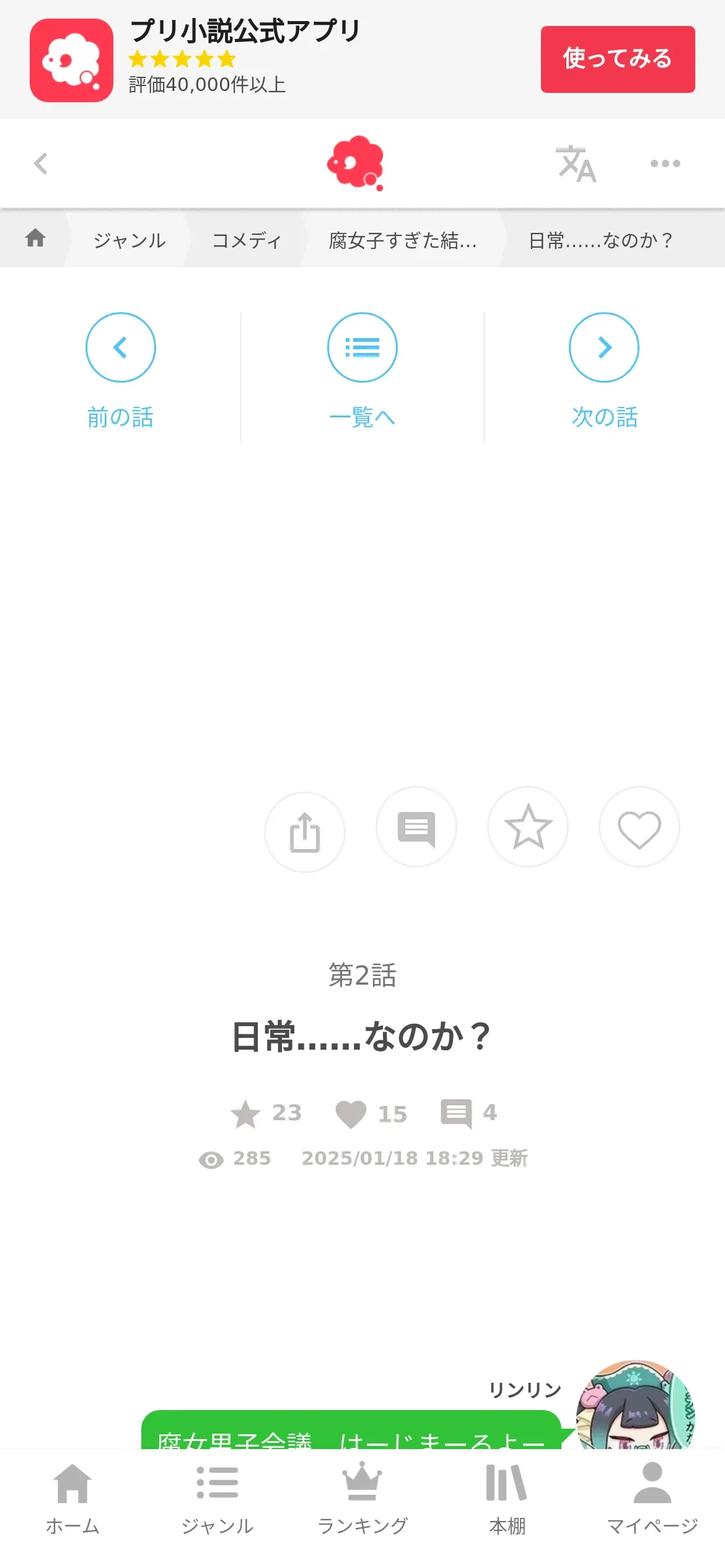The height and width of the screenshot is (1568, 725).
Task: Open コメディ genre breadcrumb
Action: (247, 240)
